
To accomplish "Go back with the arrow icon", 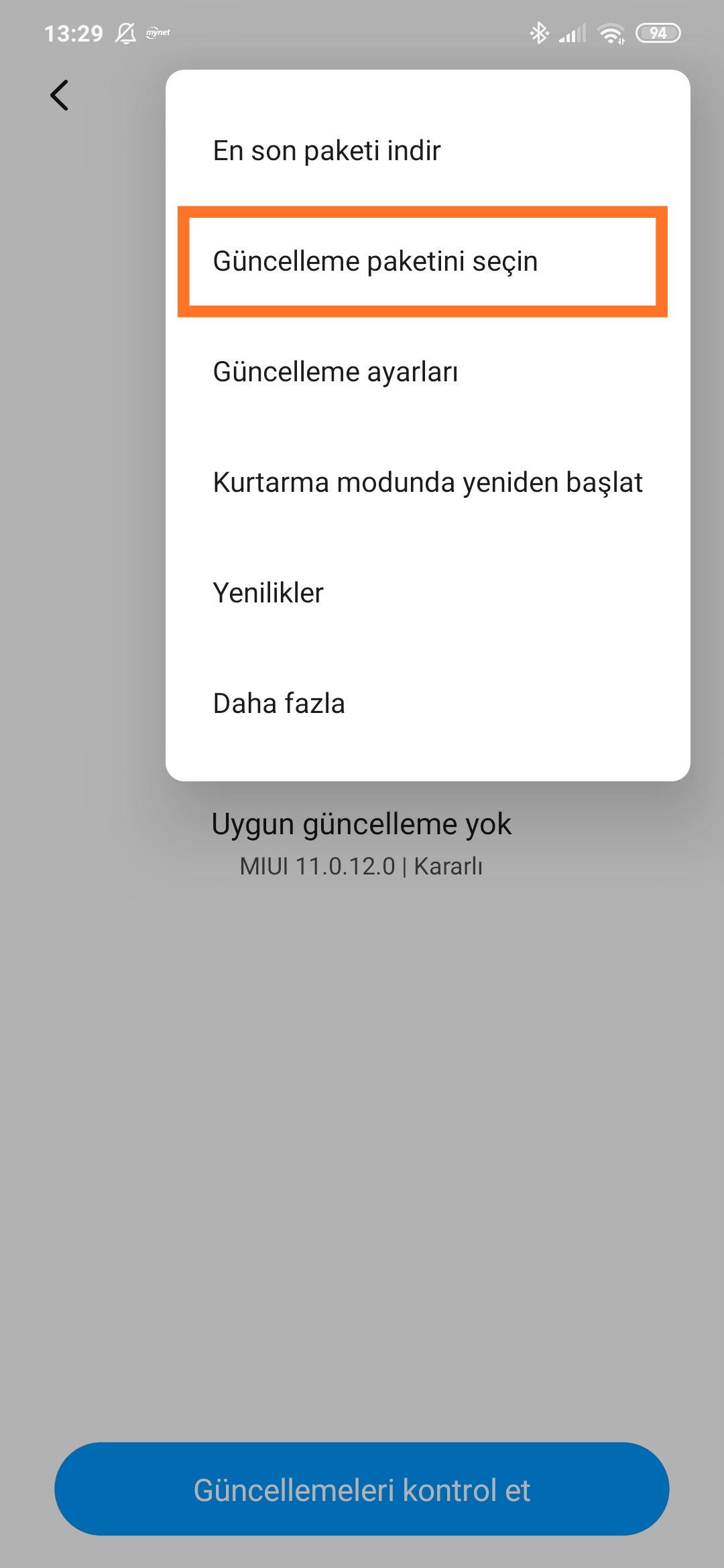I will 60,95.
